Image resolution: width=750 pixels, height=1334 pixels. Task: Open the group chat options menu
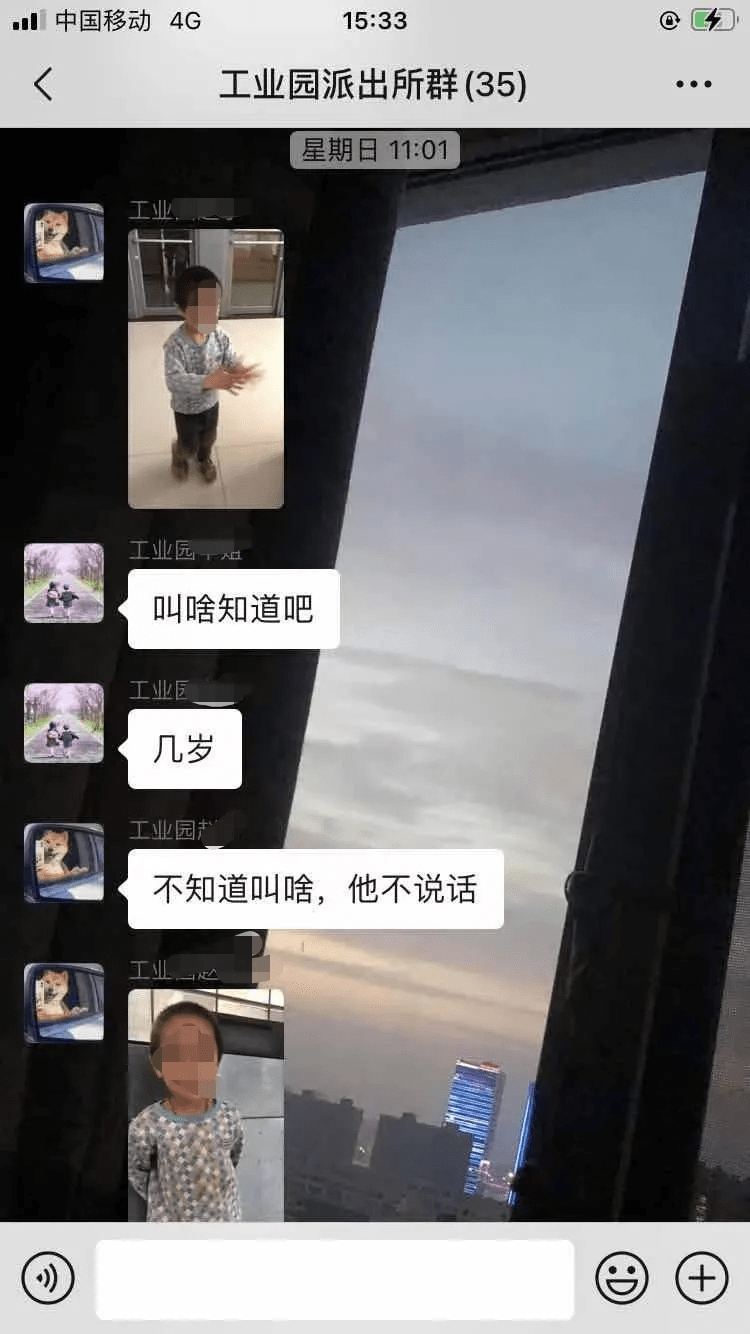(x=693, y=85)
